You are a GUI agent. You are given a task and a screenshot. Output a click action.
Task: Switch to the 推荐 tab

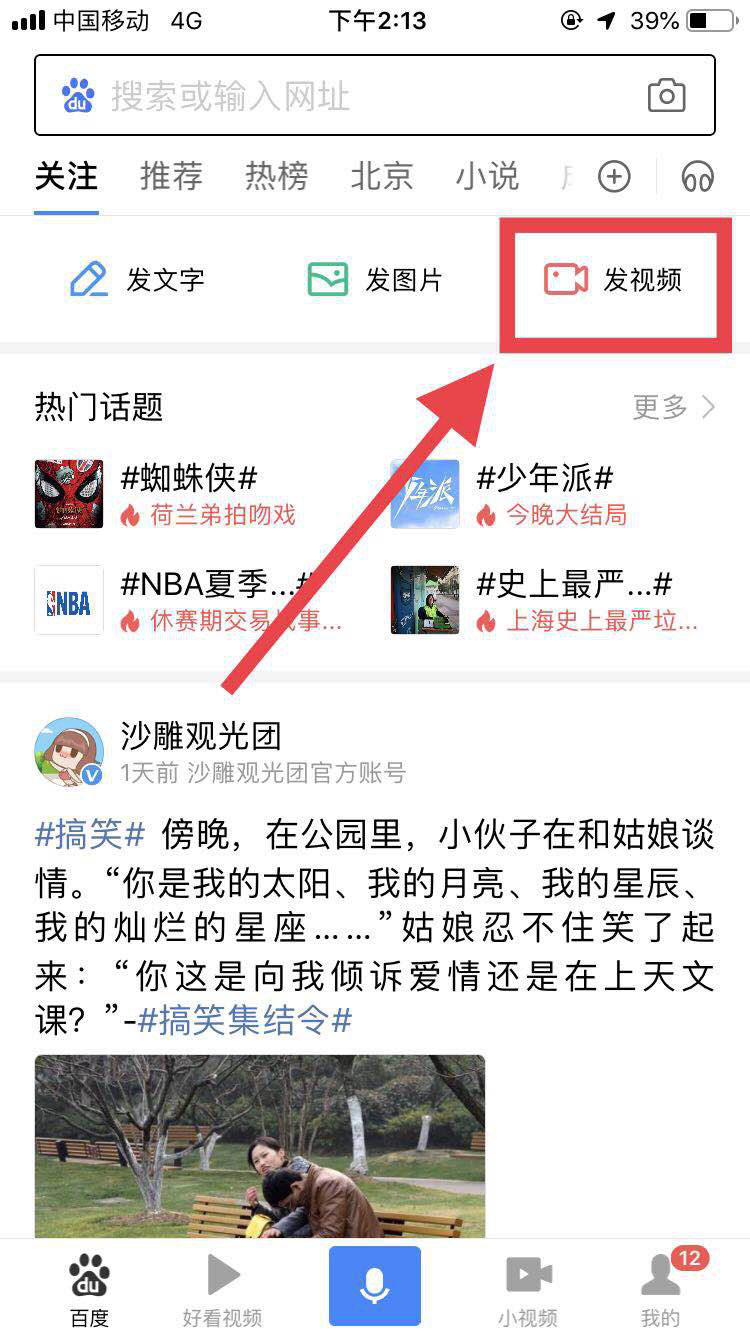coord(171,177)
